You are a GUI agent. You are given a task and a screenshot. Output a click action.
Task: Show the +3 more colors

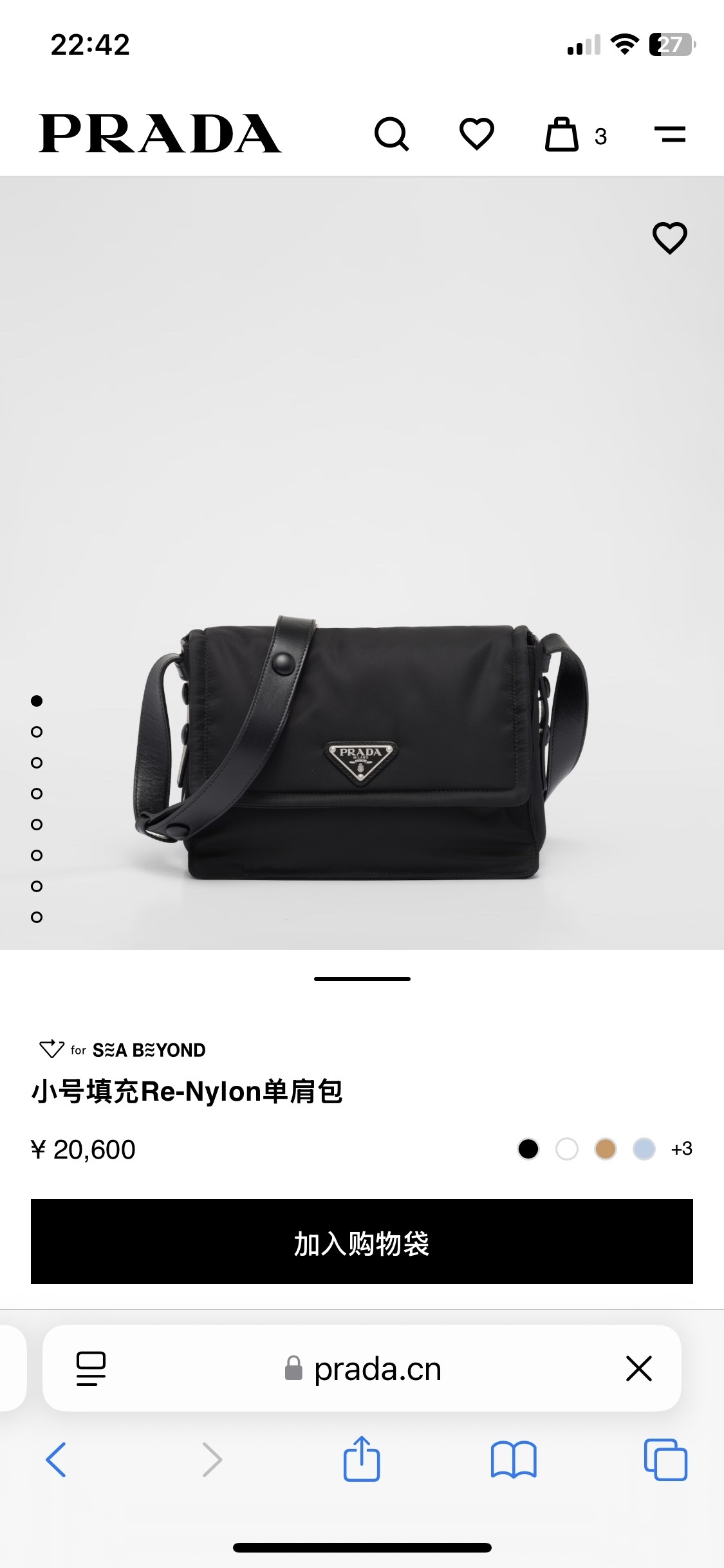coord(682,1149)
